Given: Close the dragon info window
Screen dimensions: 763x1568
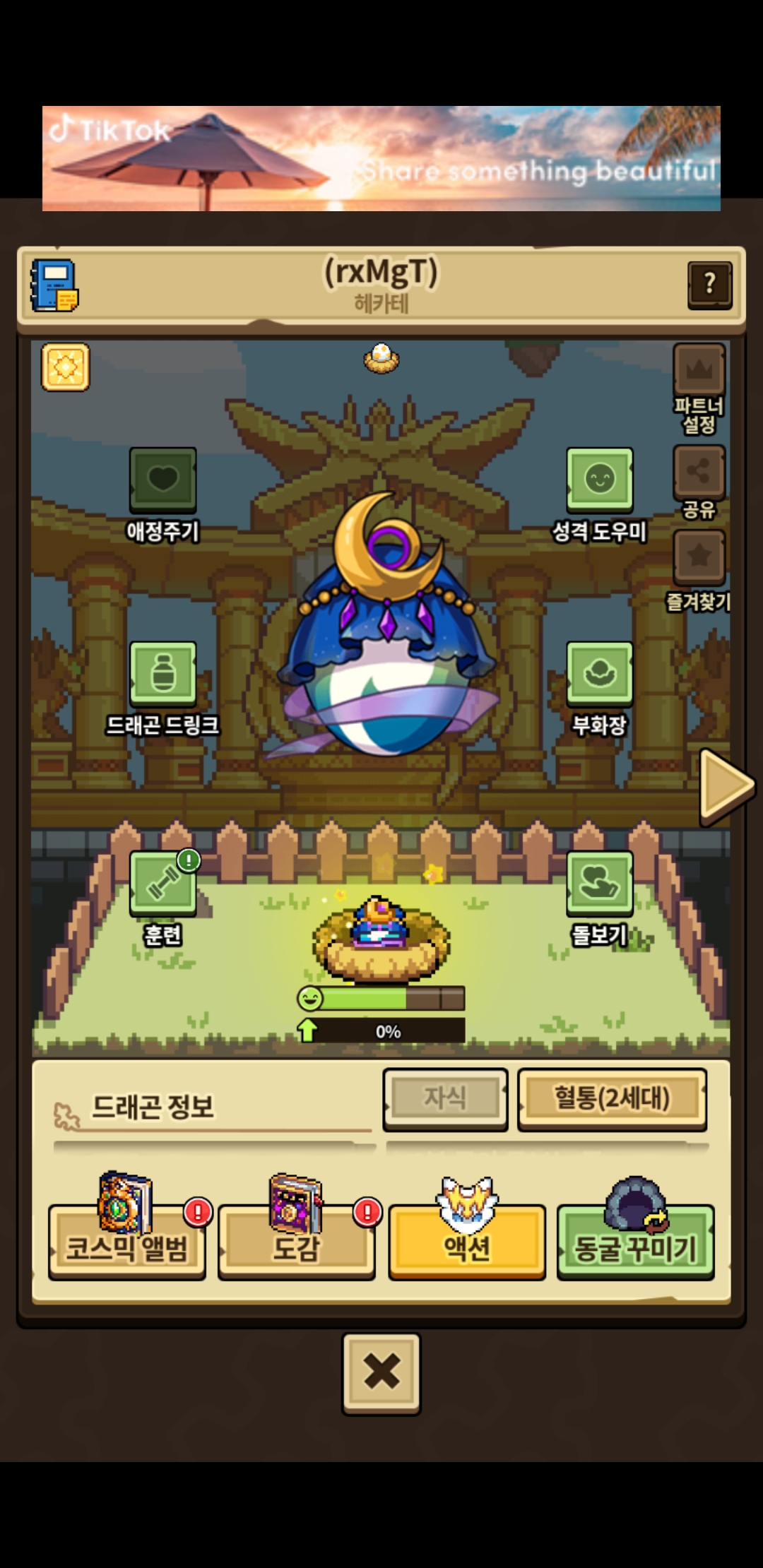Looking at the screenshot, I should 381,1372.
